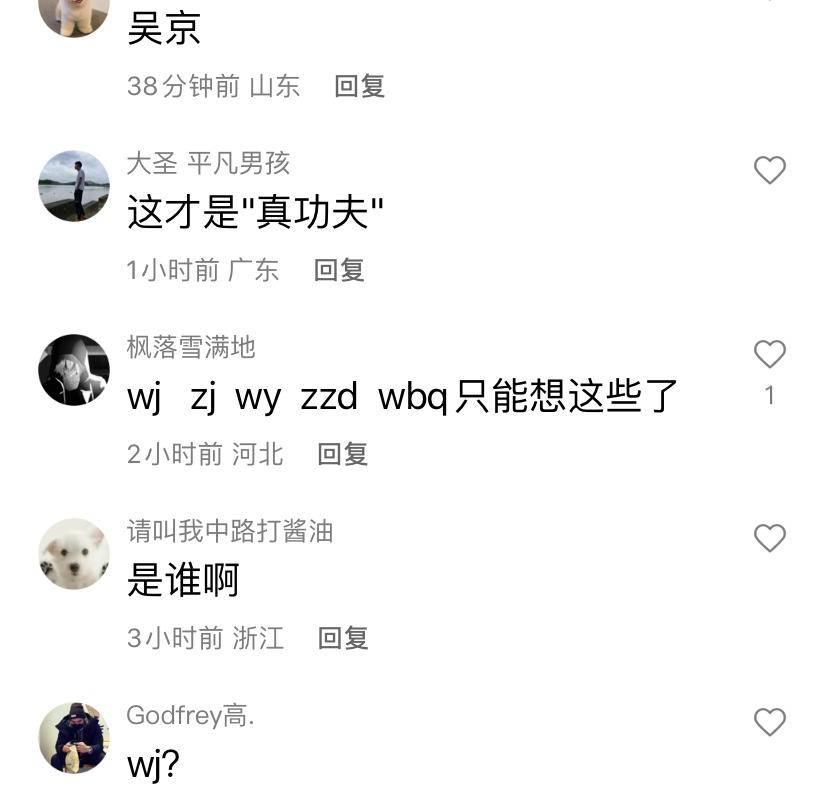Open 大圣 平凡男孩's profile avatar

tap(74, 186)
